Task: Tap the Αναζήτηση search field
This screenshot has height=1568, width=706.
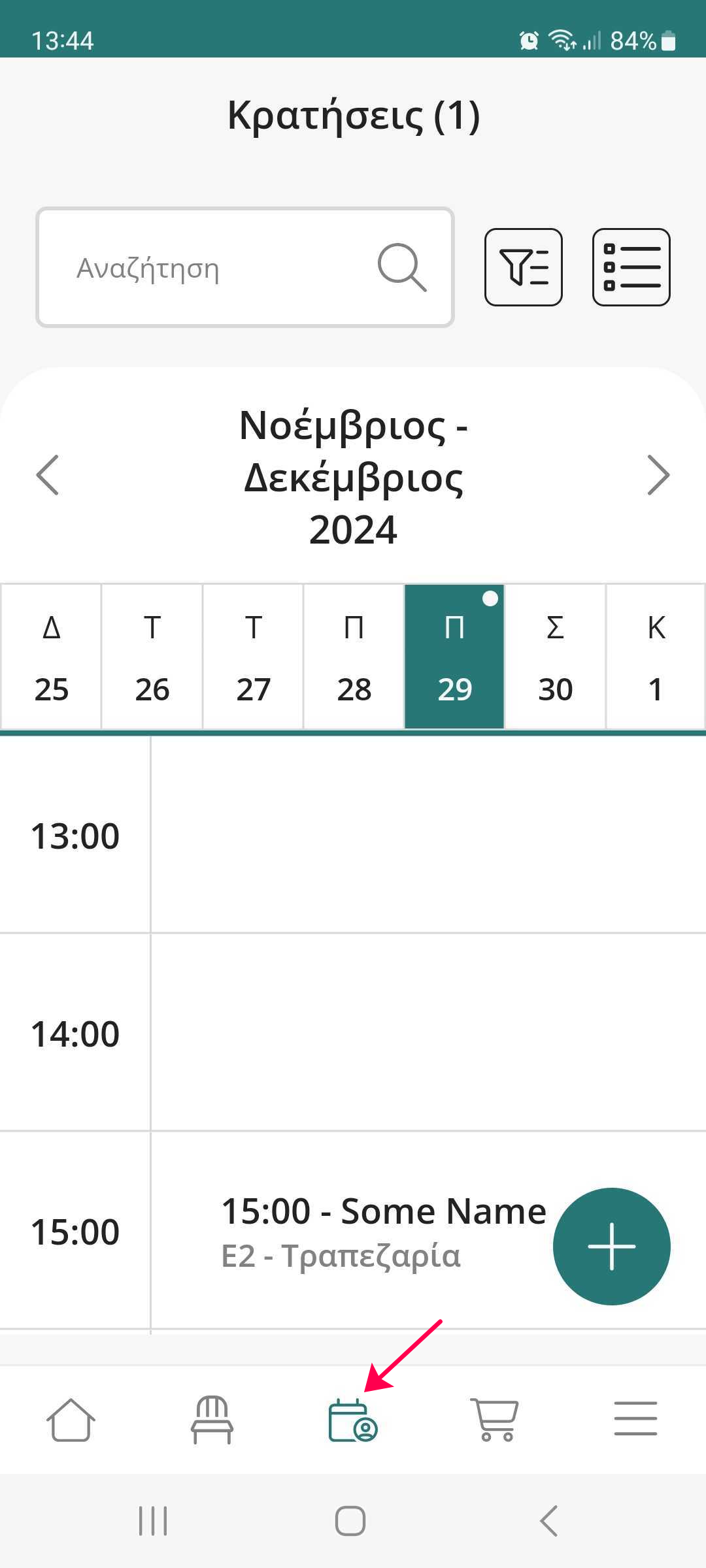Action: 222,268
